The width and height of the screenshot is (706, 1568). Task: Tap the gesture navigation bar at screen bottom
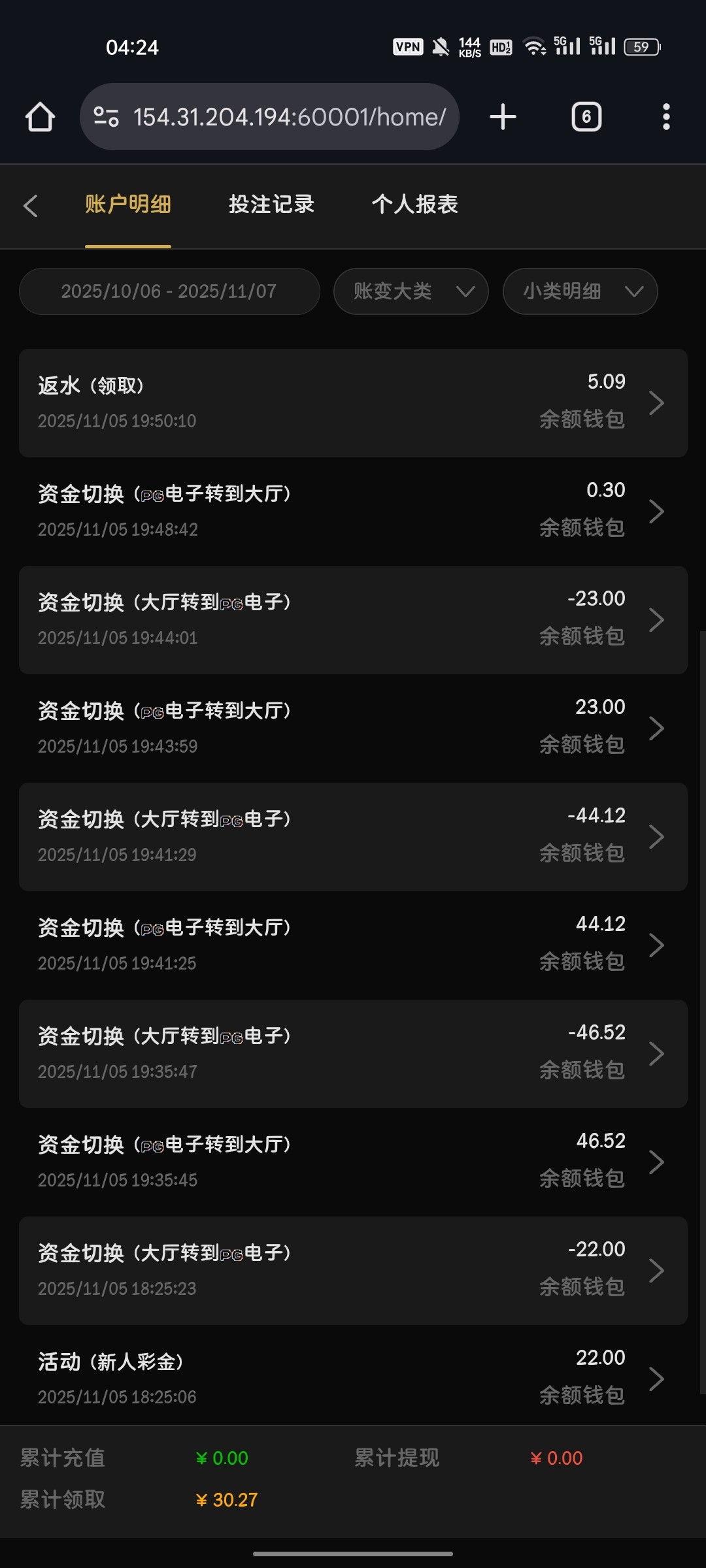pyautogui.click(x=353, y=1555)
